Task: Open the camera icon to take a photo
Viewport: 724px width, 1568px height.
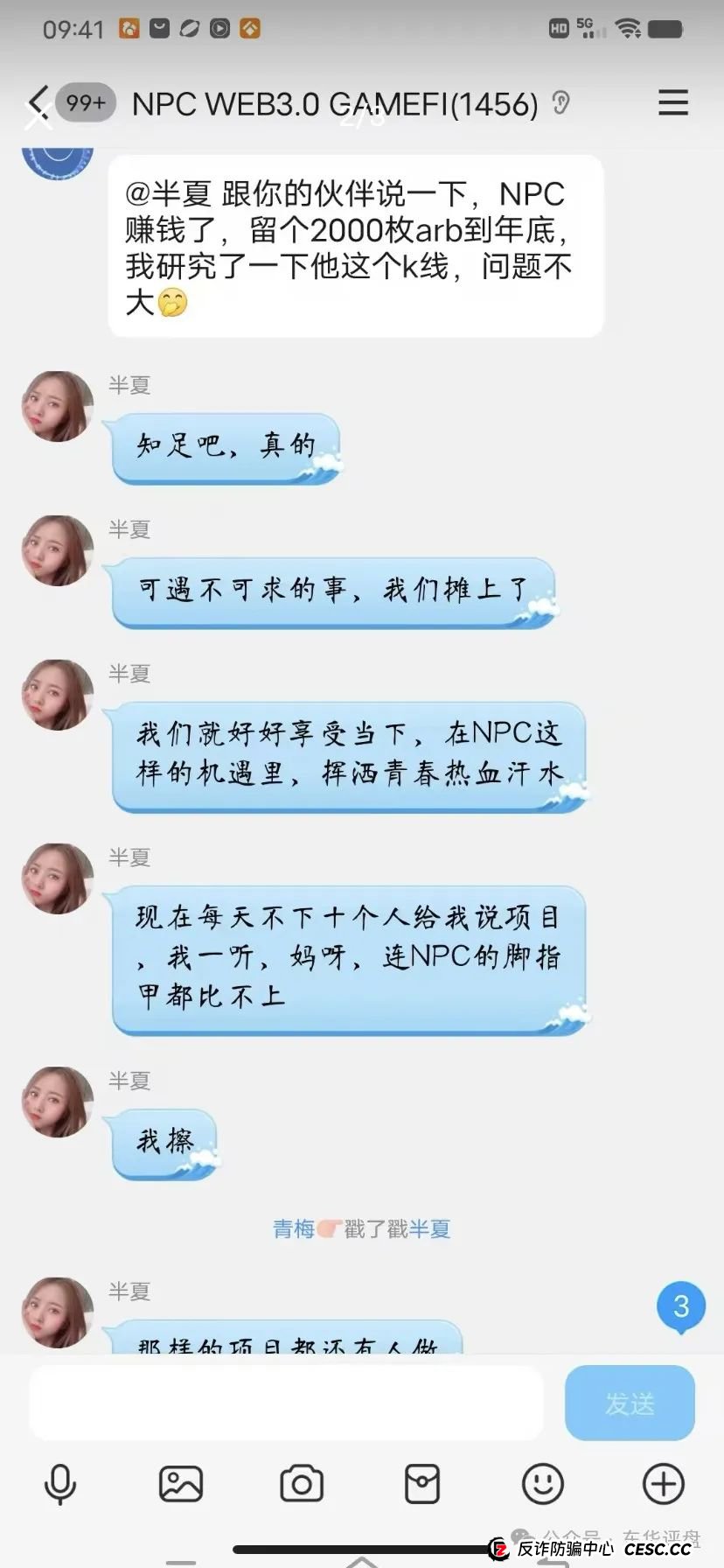Action: point(302,1483)
